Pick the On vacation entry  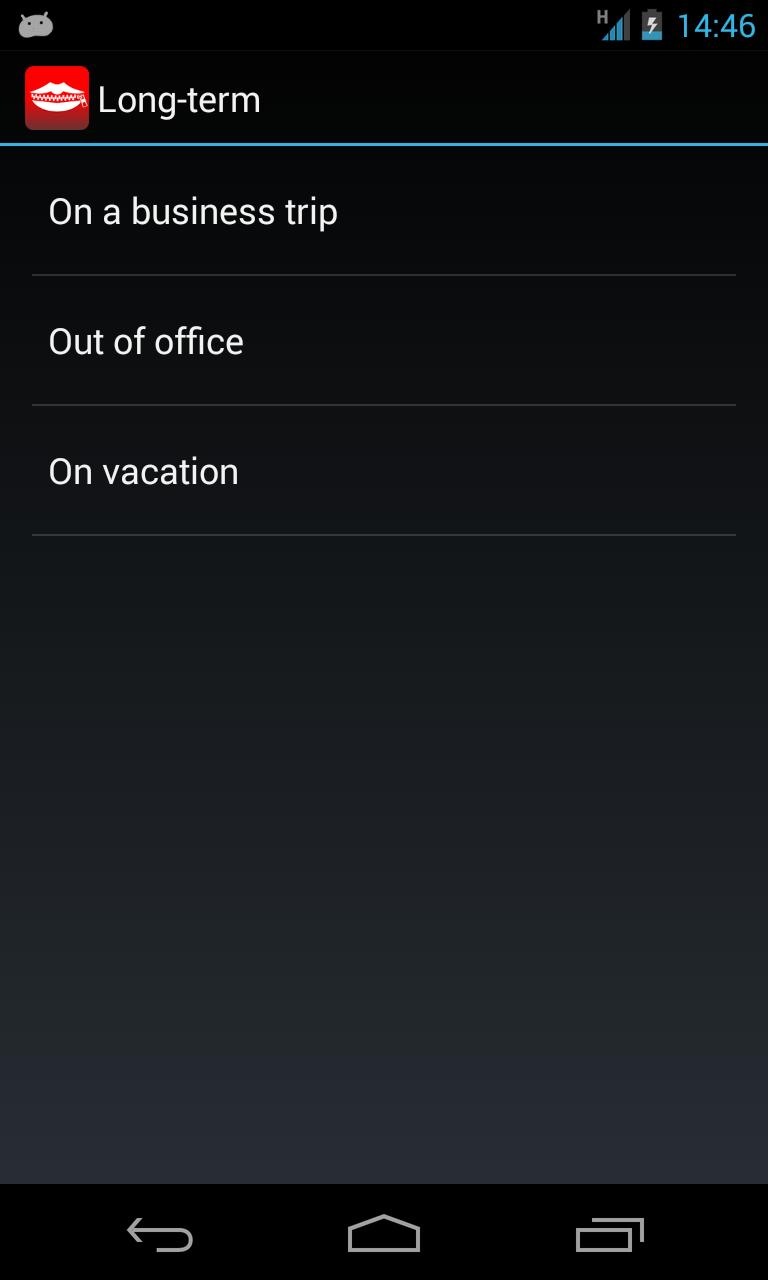tap(384, 472)
